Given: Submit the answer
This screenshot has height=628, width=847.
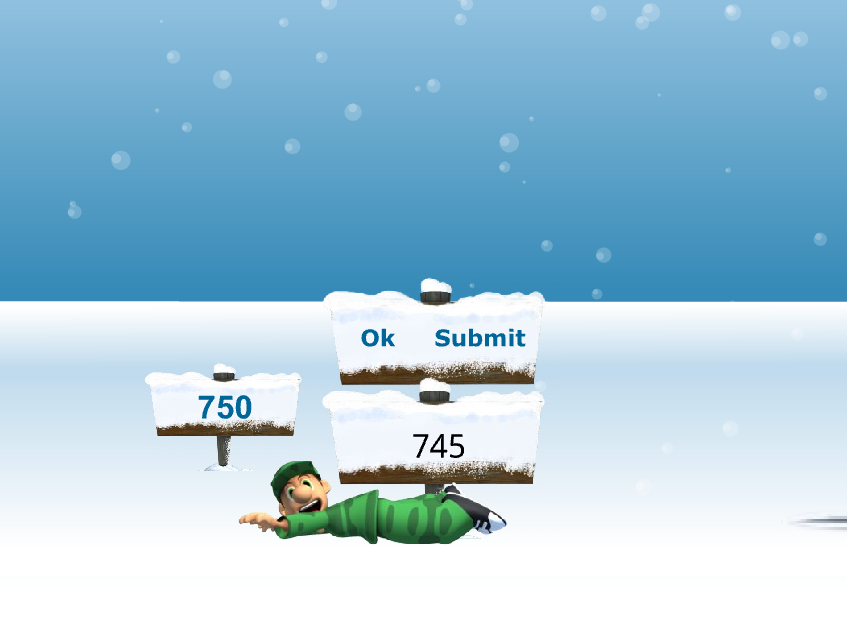Looking at the screenshot, I should click(479, 339).
